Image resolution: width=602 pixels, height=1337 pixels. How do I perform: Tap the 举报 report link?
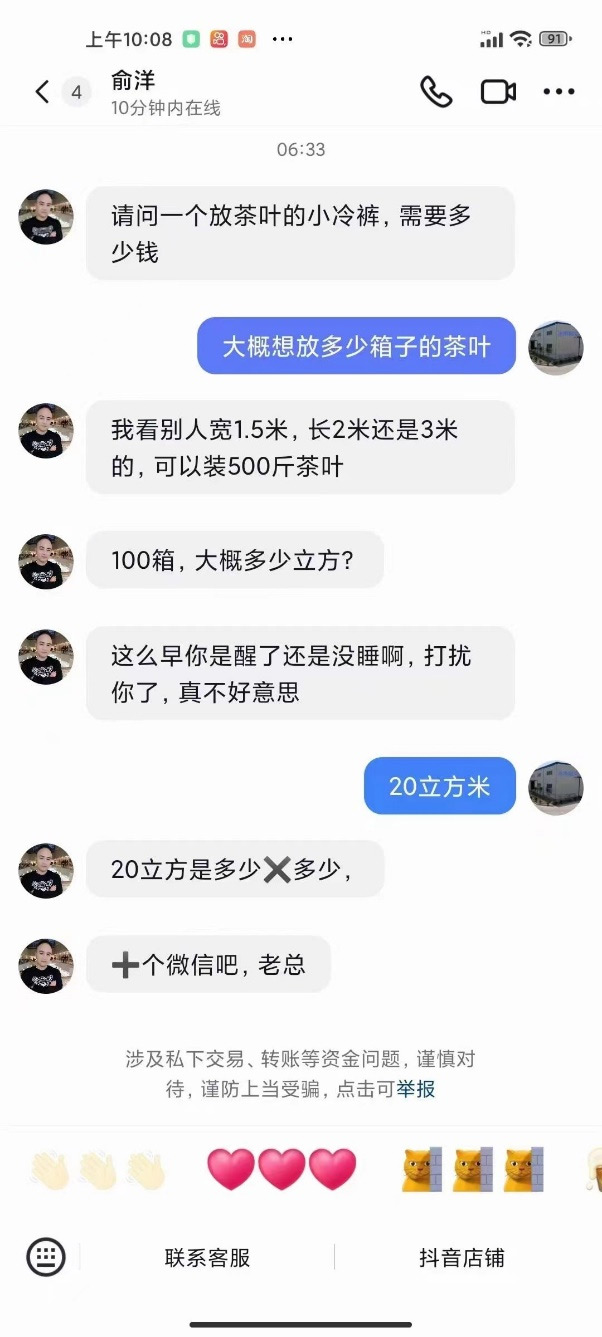point(416,1089)
